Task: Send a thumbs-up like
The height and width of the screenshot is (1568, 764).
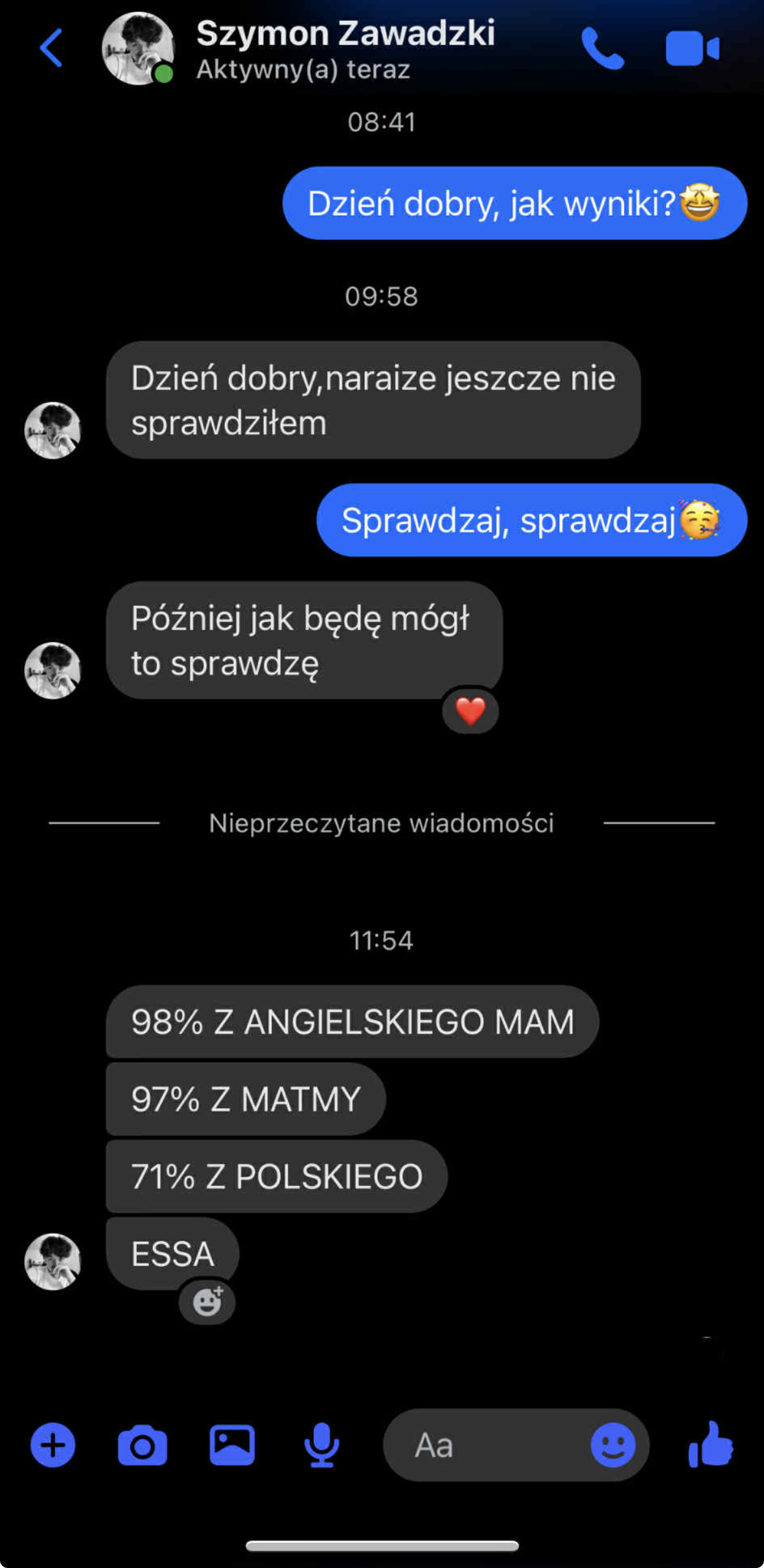Action: (711, 1444)
